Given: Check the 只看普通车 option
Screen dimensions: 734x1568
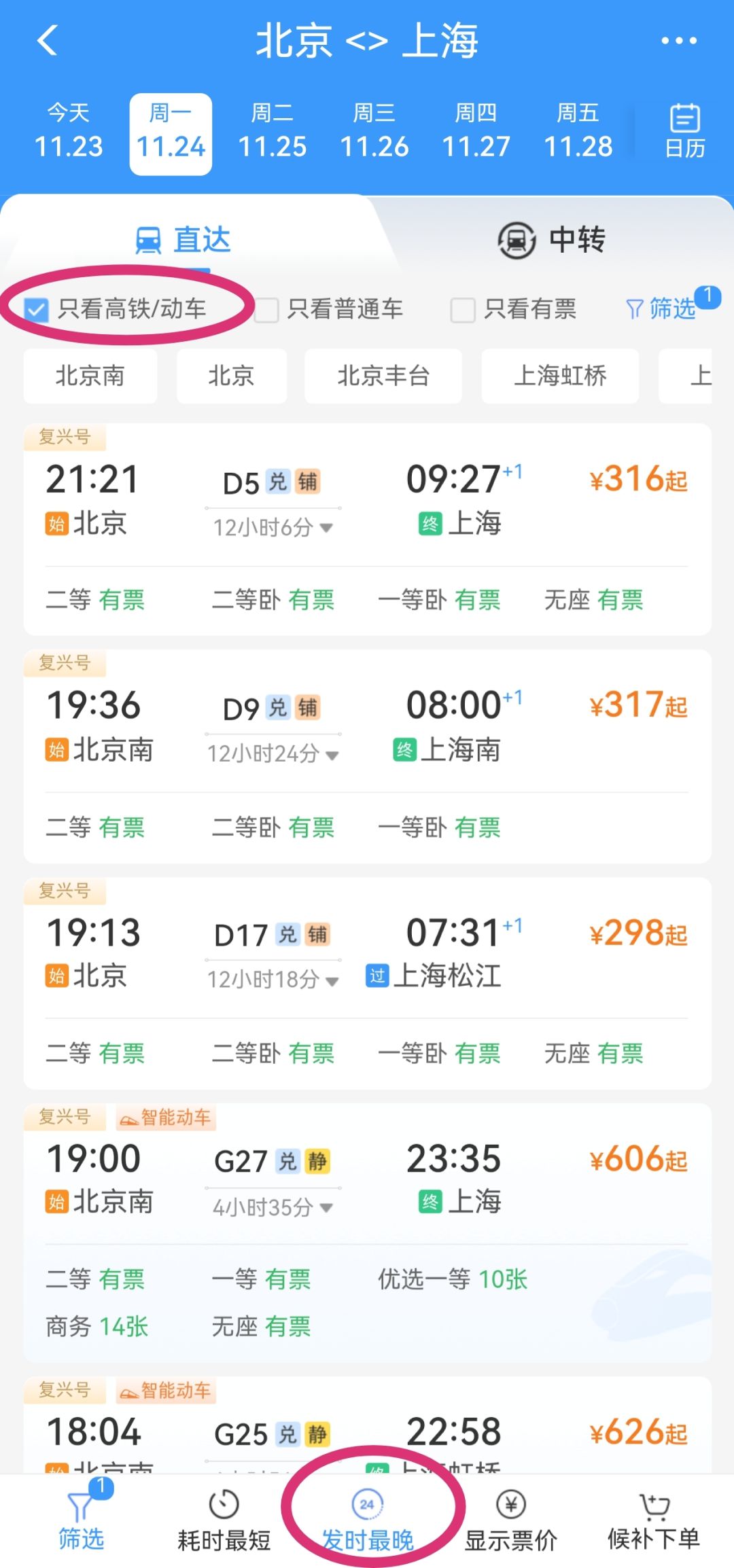Looking at the screenshot, I should tap(267, 310).
